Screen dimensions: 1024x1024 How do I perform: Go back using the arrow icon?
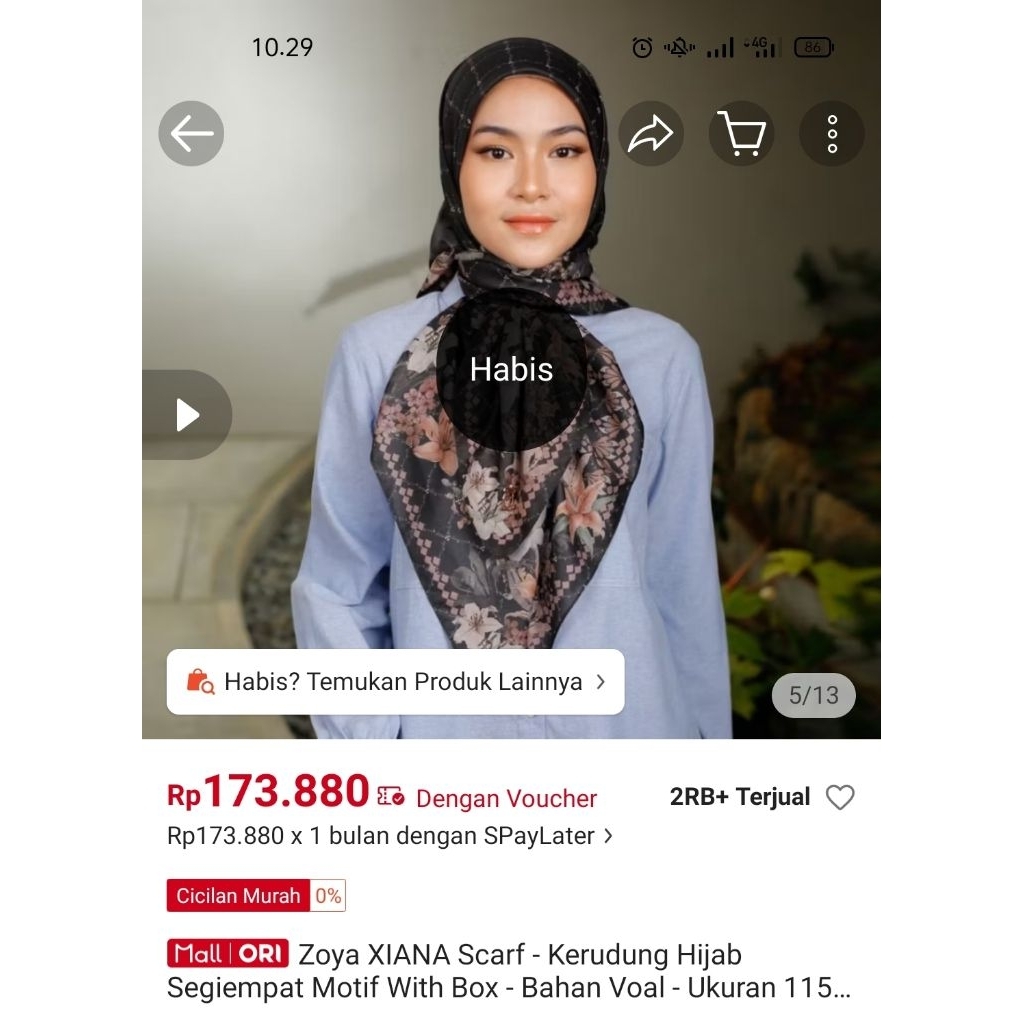point(191,134)
